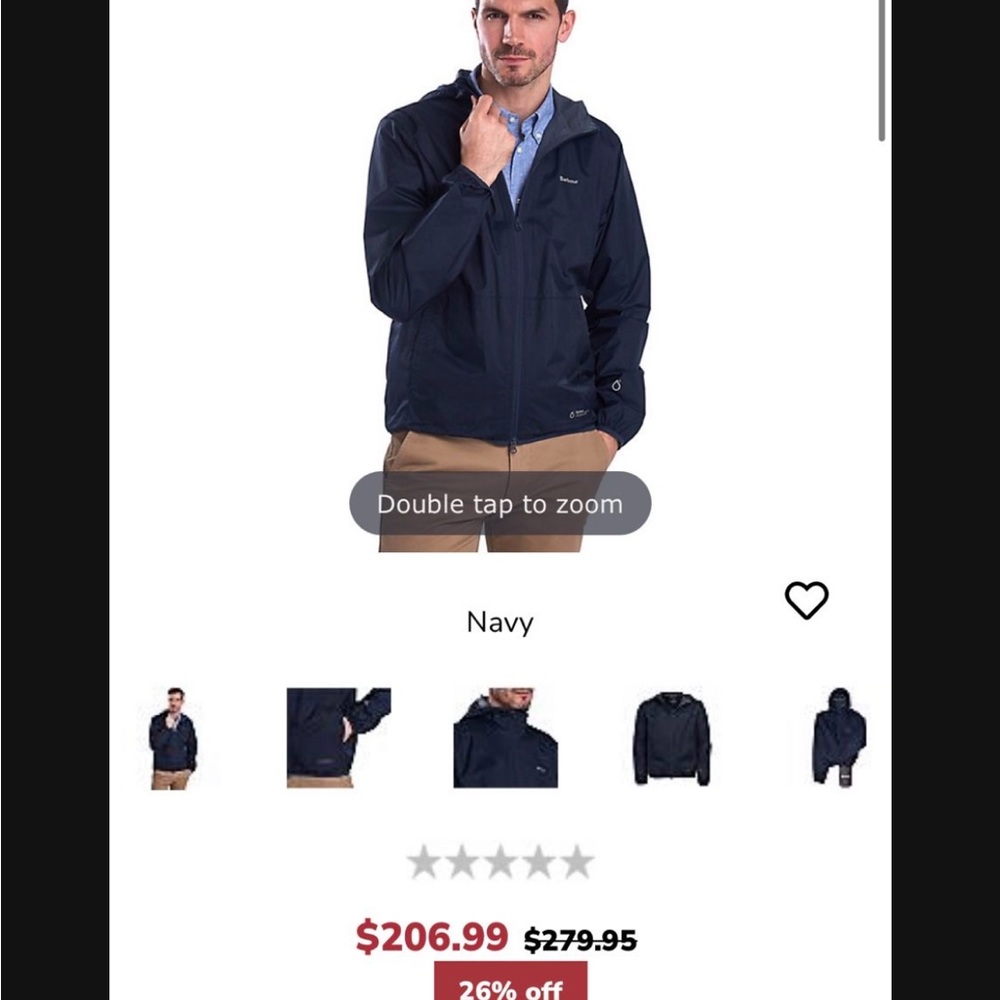Viewport: 1000px width, 1000px height.
Task: Select thumbnail of man in full jacket
Action: coord(173,739)
